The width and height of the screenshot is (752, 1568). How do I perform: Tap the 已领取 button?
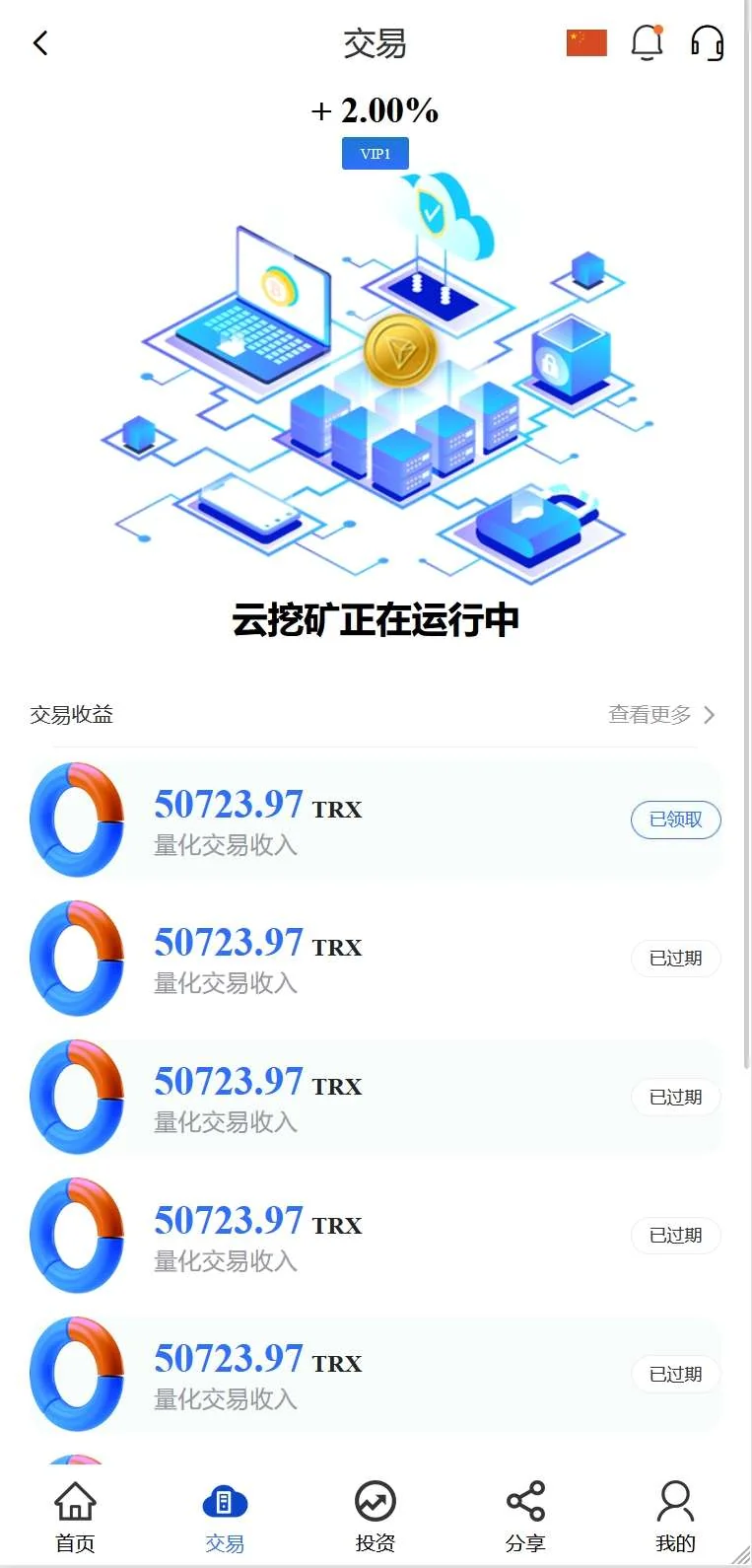coord(675,820)
